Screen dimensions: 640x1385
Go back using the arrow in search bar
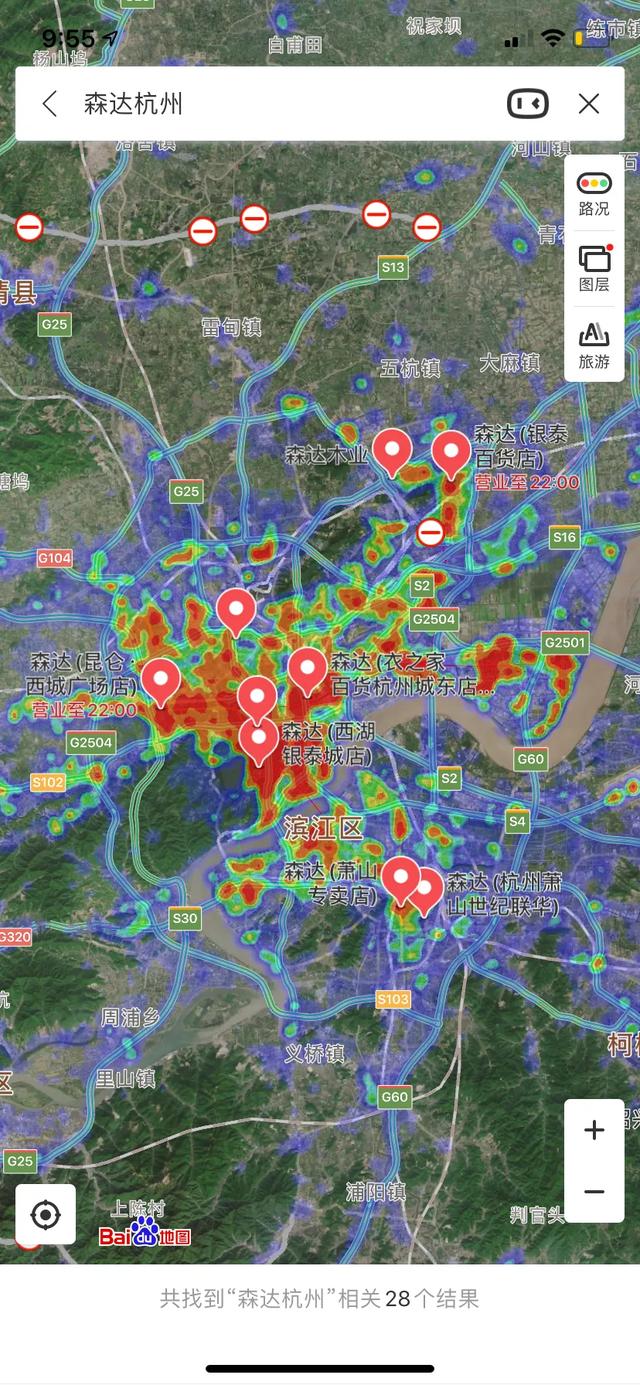pyautogui.click(x=49, y=104)
